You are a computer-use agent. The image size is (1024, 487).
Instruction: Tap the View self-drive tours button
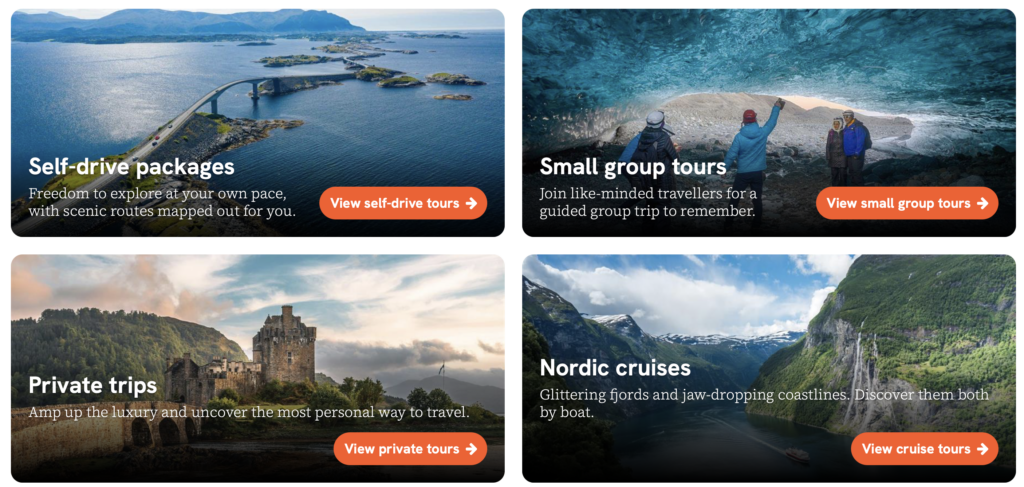403,203
